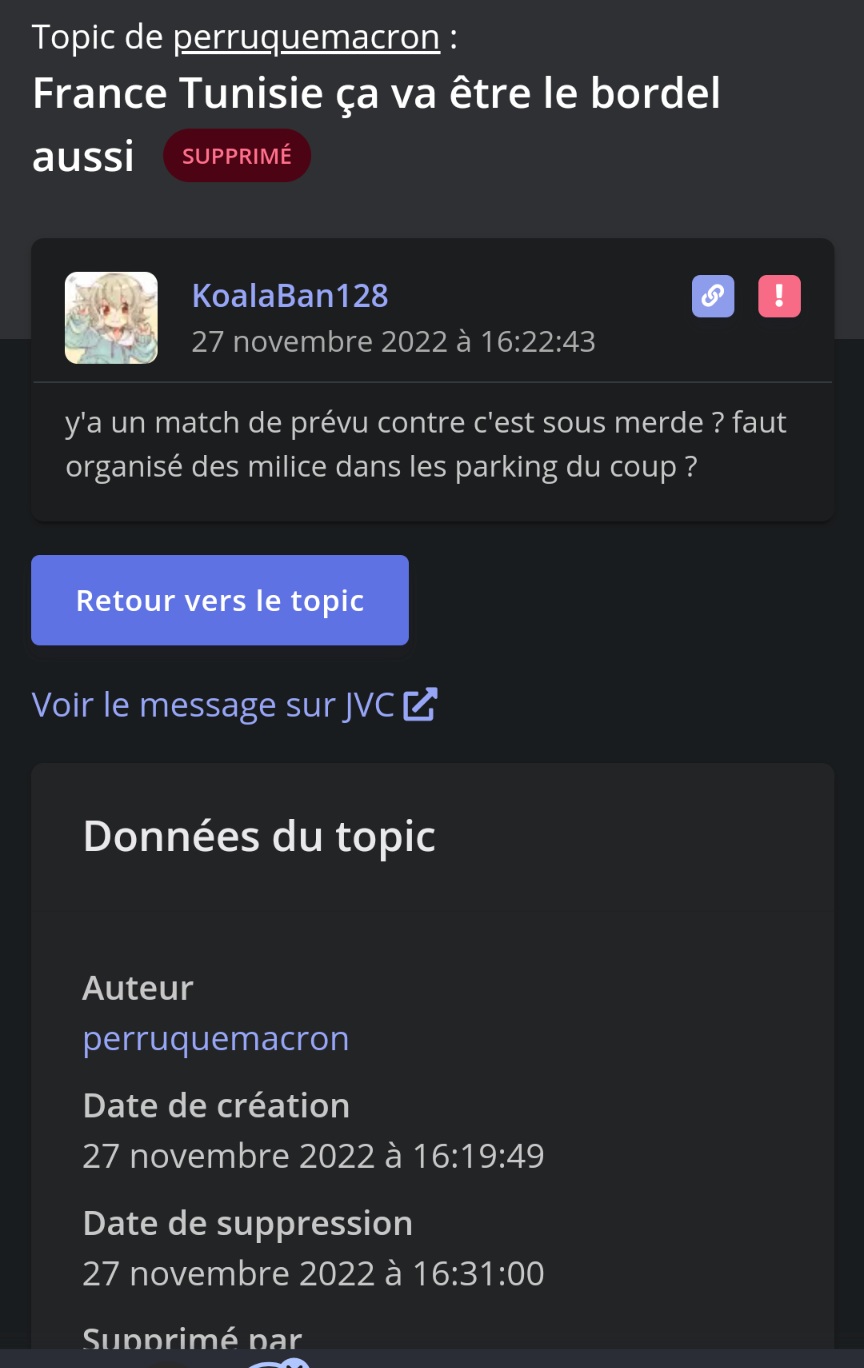Open Voir le message sur JVC link
Screen dimensions: 864x1368
coord(235,705)
